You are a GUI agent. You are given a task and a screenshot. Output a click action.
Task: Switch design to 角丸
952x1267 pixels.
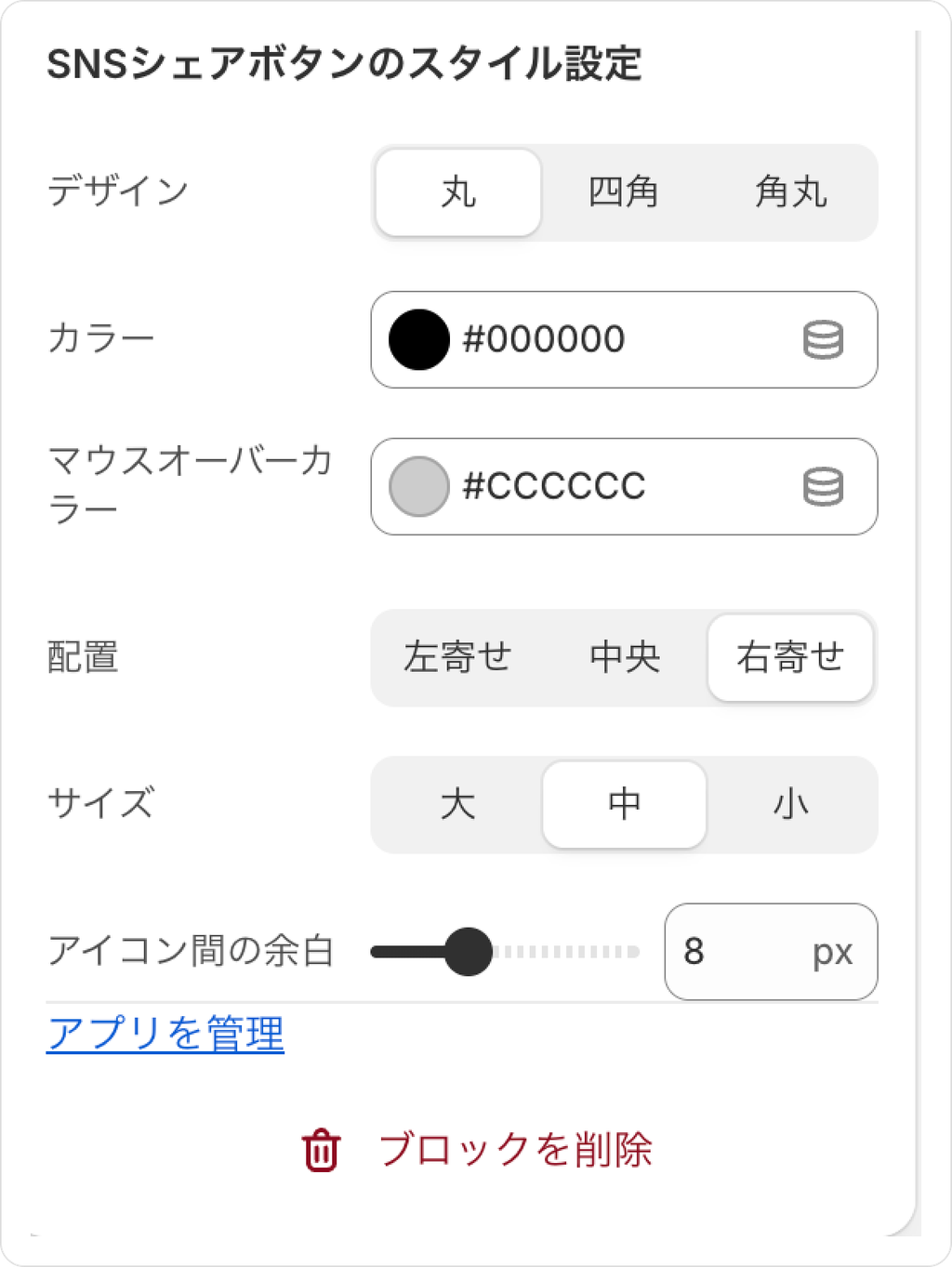tap(790, 192)
